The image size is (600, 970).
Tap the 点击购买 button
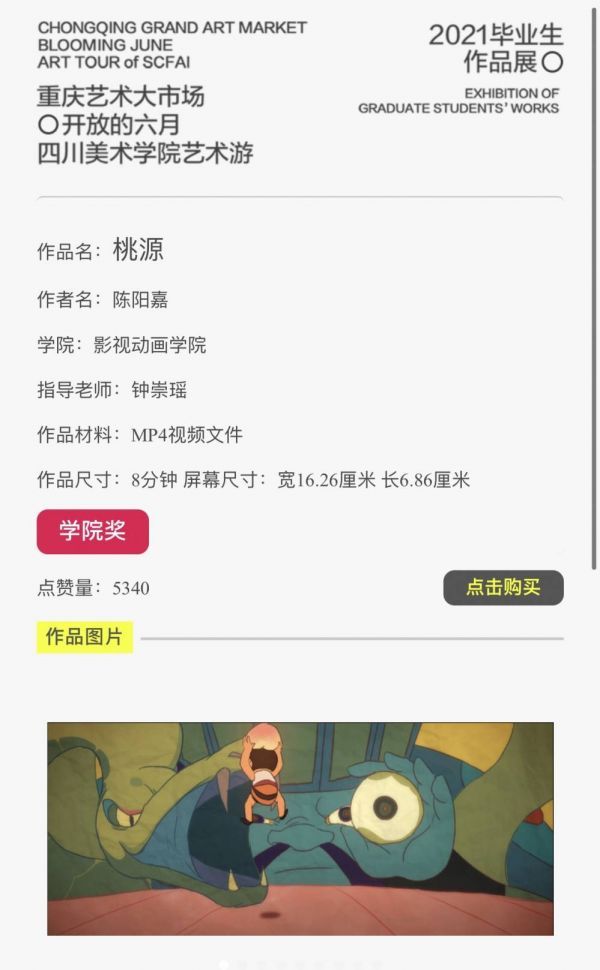click(x=503, y=588)
